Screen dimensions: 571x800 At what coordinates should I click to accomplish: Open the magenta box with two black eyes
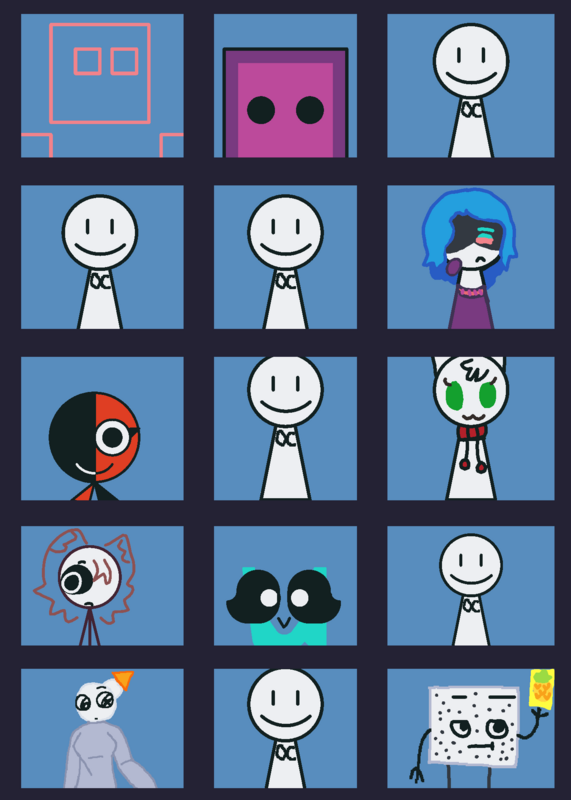click(285, 86)
